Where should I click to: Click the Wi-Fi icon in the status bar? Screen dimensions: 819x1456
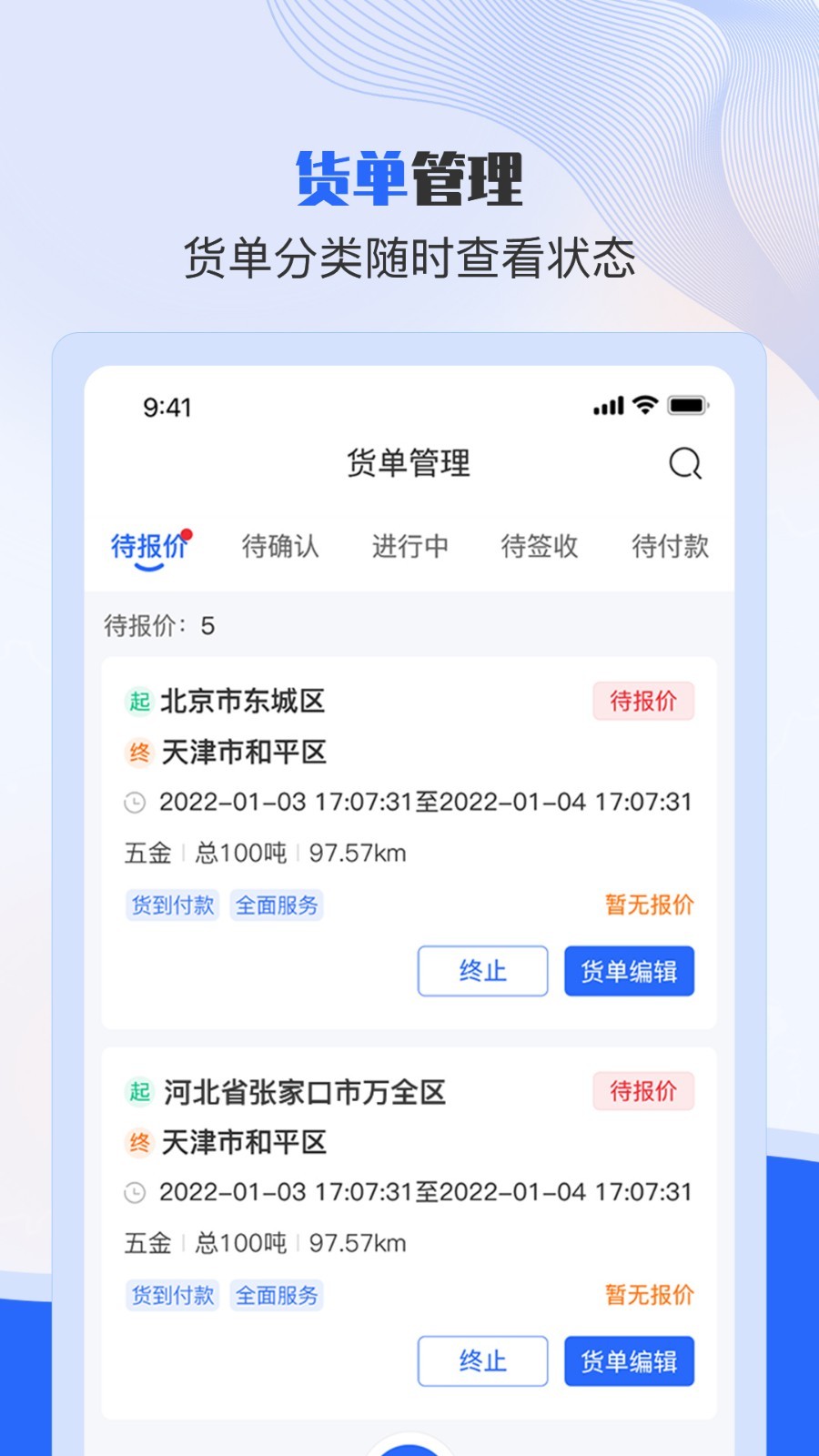click(x=644, y=403)
